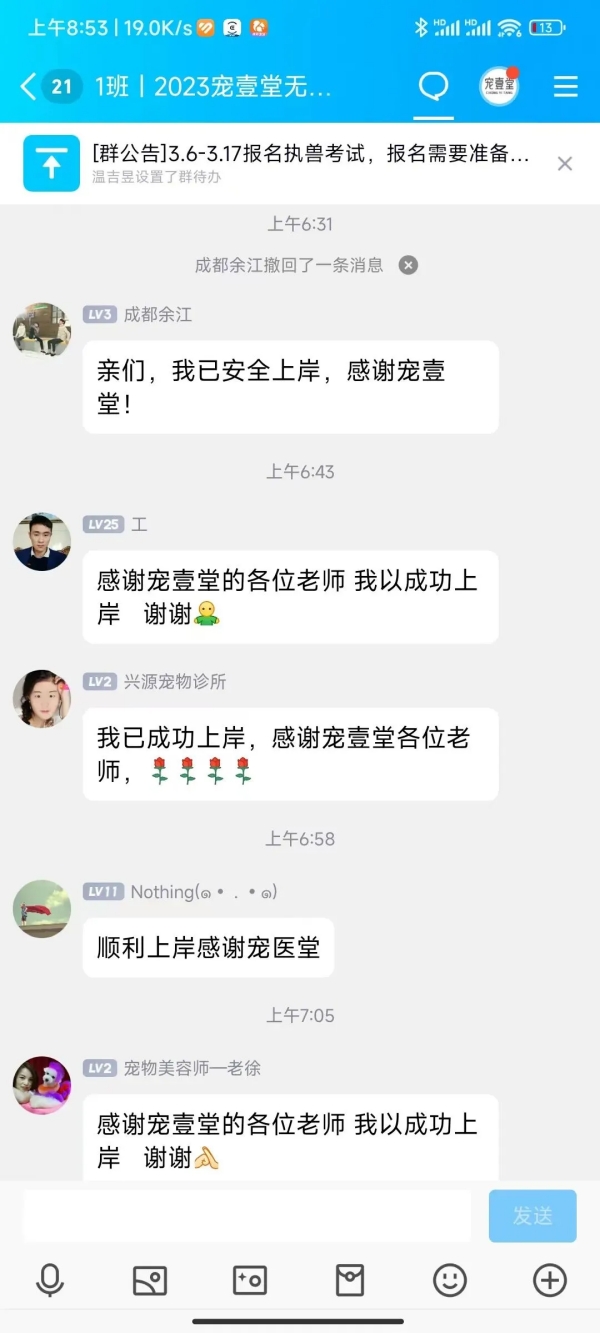The width and height of the screenshot is (600, 1333).
Task: Focus the message input field
Action: pos(246,1216)
